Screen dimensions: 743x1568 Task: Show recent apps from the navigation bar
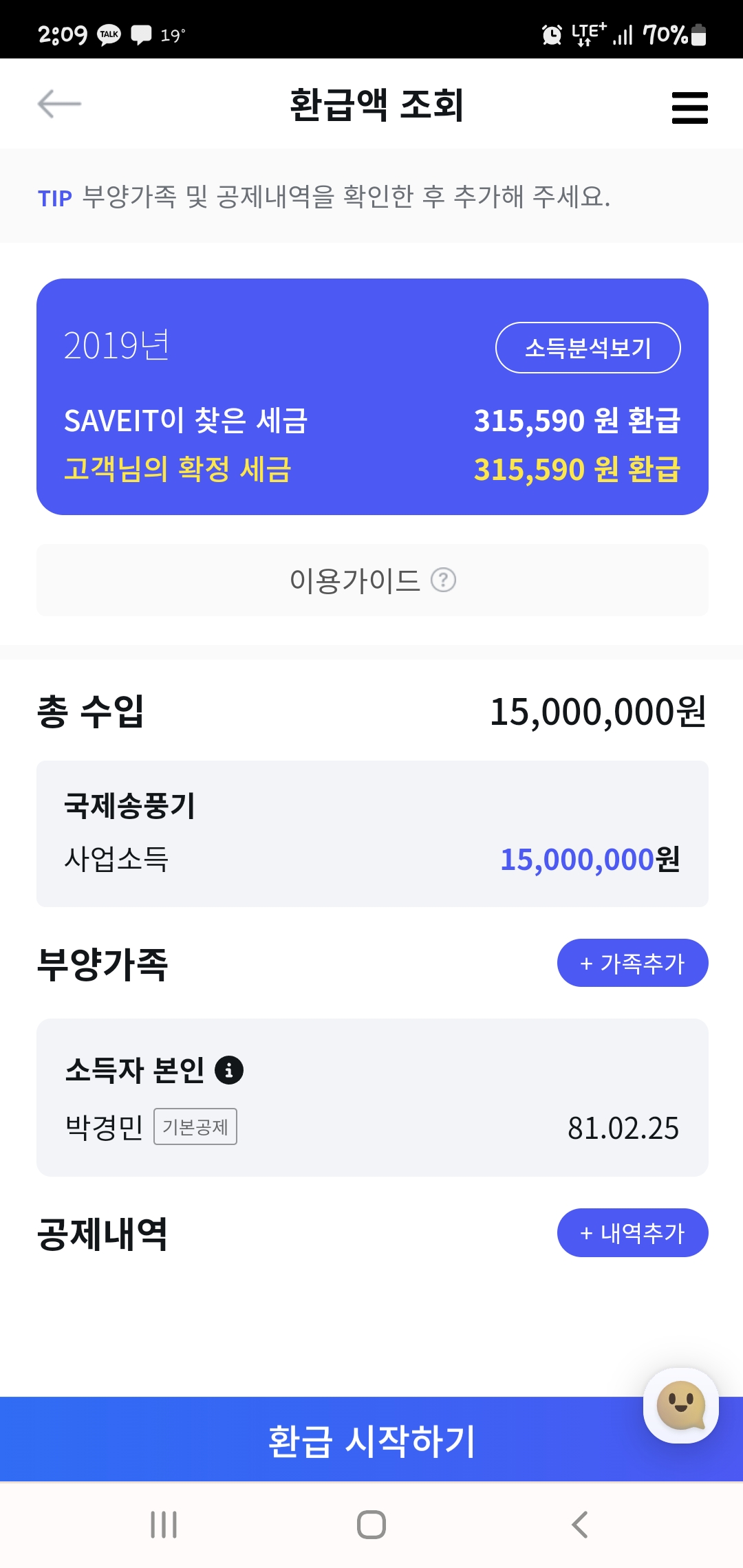[x=164, y=1525]
